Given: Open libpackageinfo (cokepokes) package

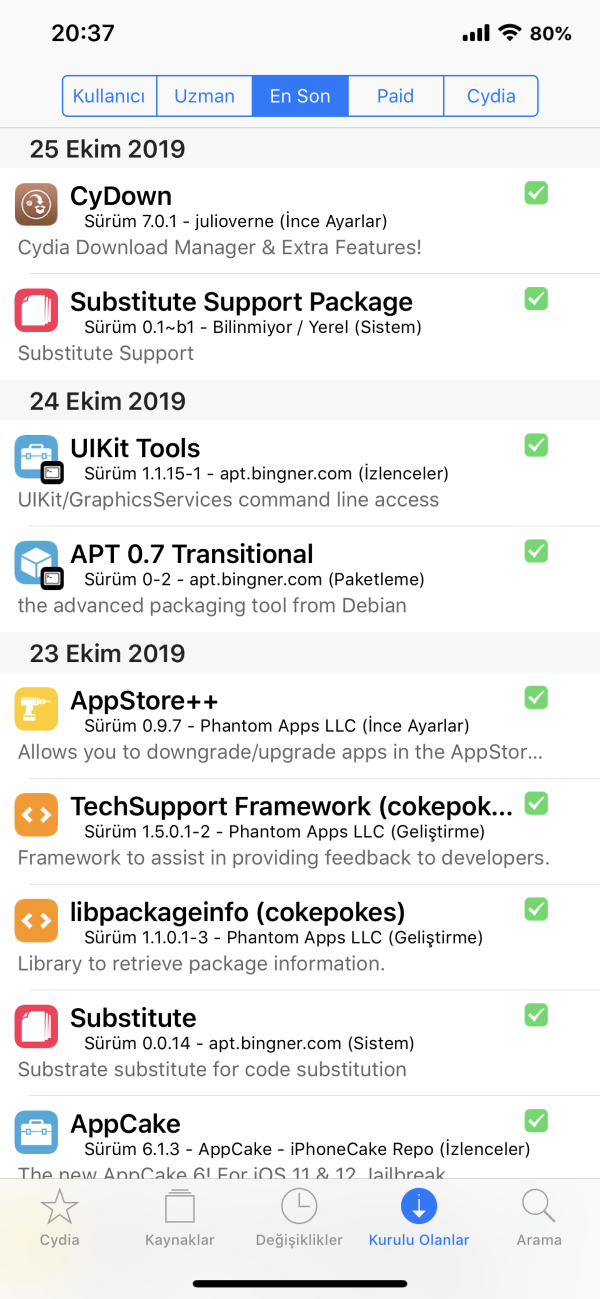Looking at the screenshot, I should [x=280, y=936].
